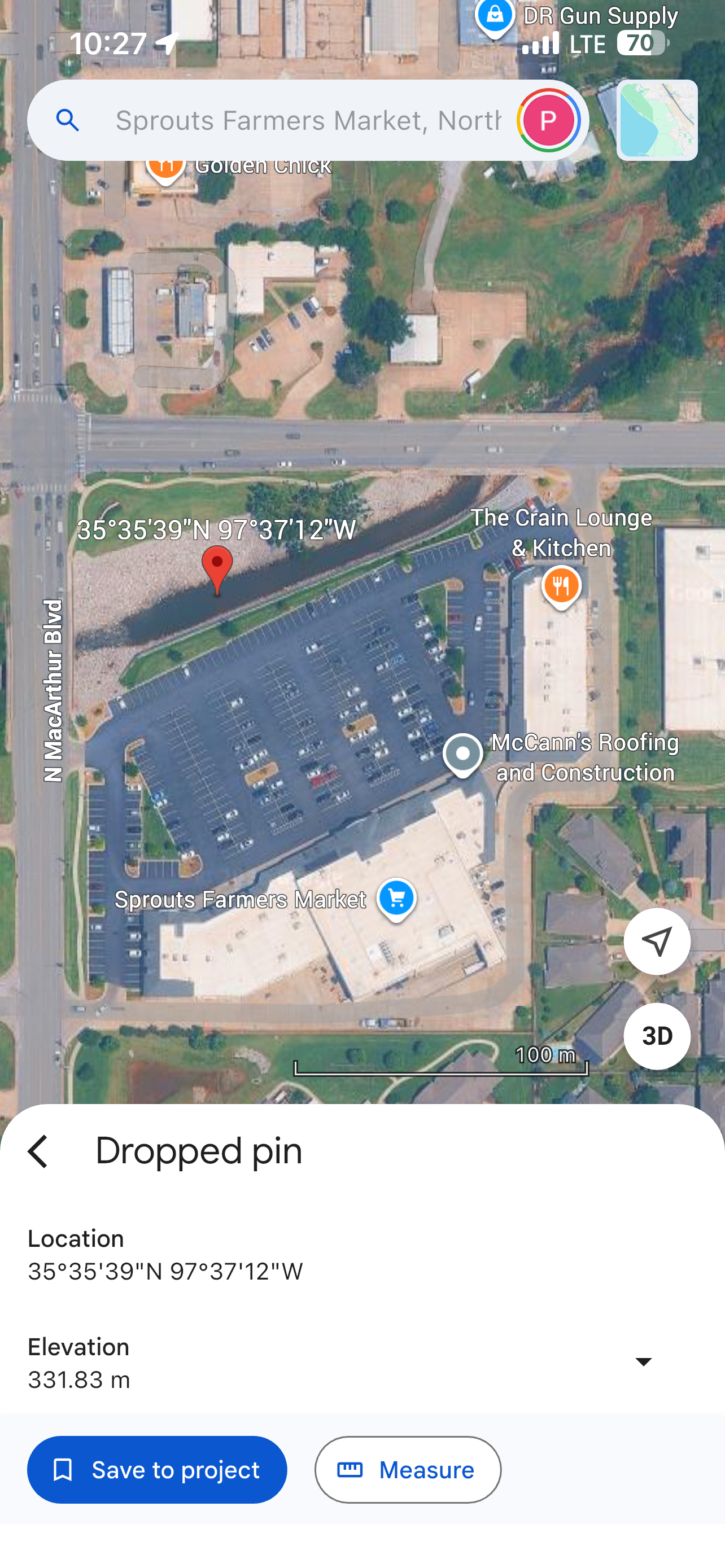
Task: Expand the Elevation dropdown arrow
Action: (644, 1361)
